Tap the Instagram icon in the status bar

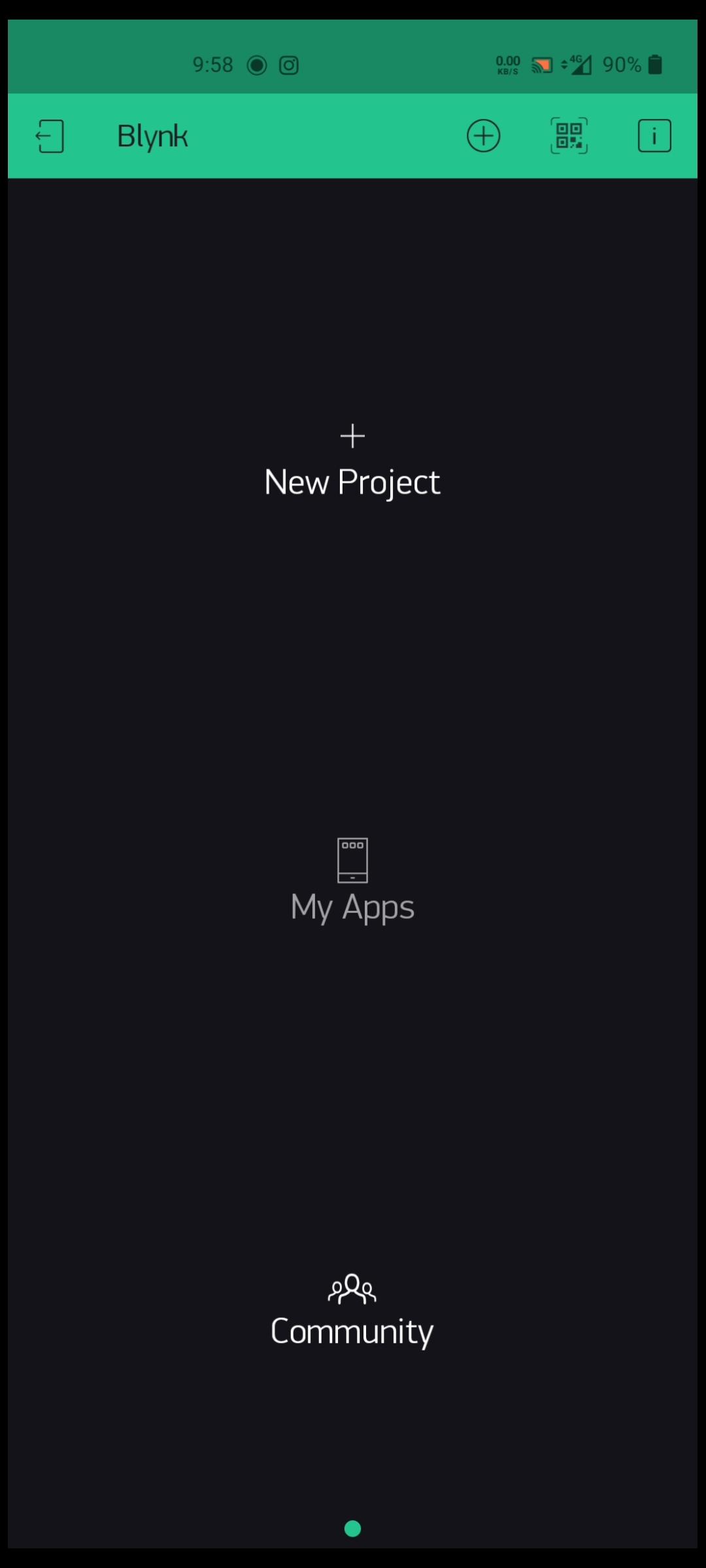click(x=288, y=64)
